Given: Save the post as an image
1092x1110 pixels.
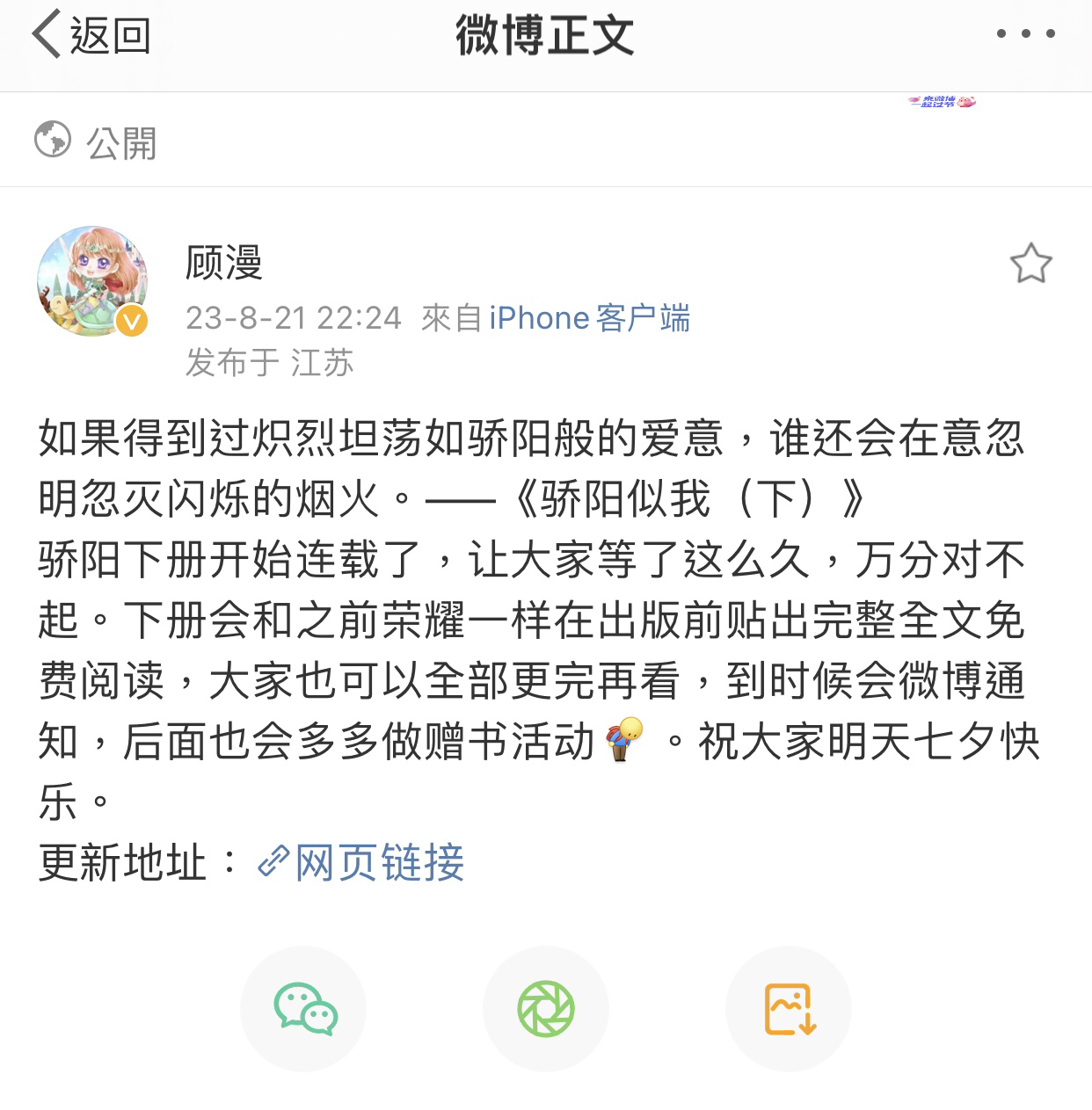Looking at the screenshot, I should coord(789,1008).
